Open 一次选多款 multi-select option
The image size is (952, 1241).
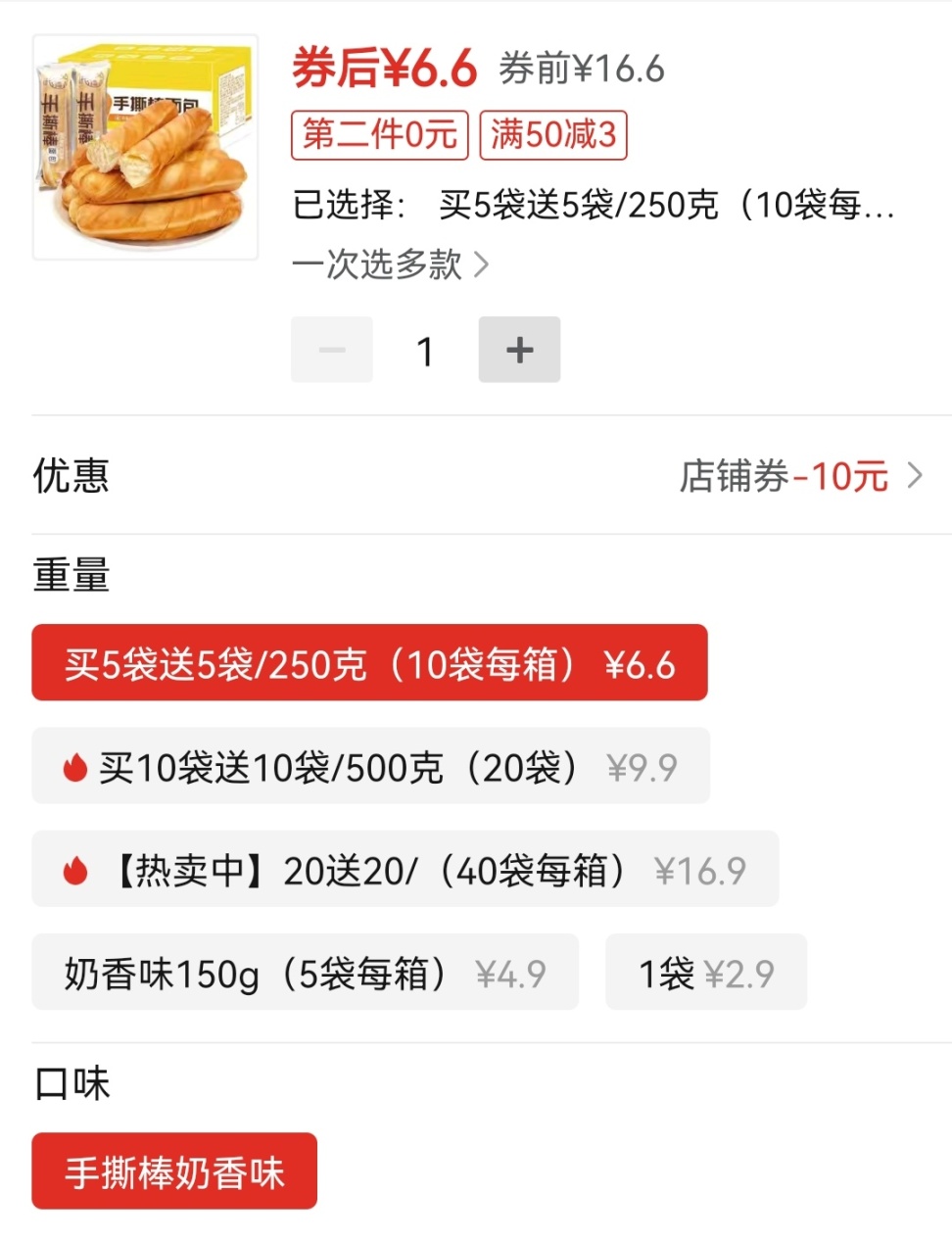click(x=390, y=264)
